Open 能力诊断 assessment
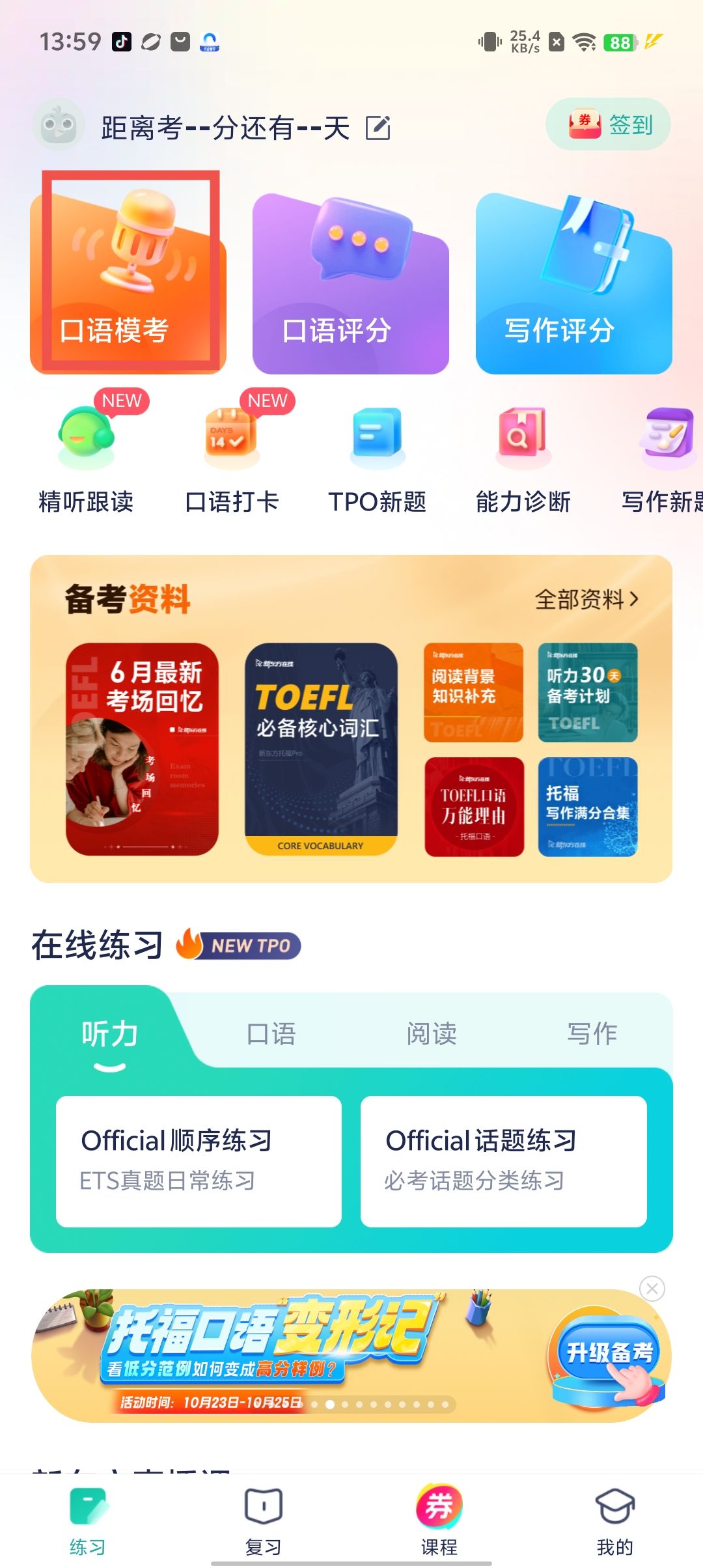703x1568 pixels. [523, 455]
